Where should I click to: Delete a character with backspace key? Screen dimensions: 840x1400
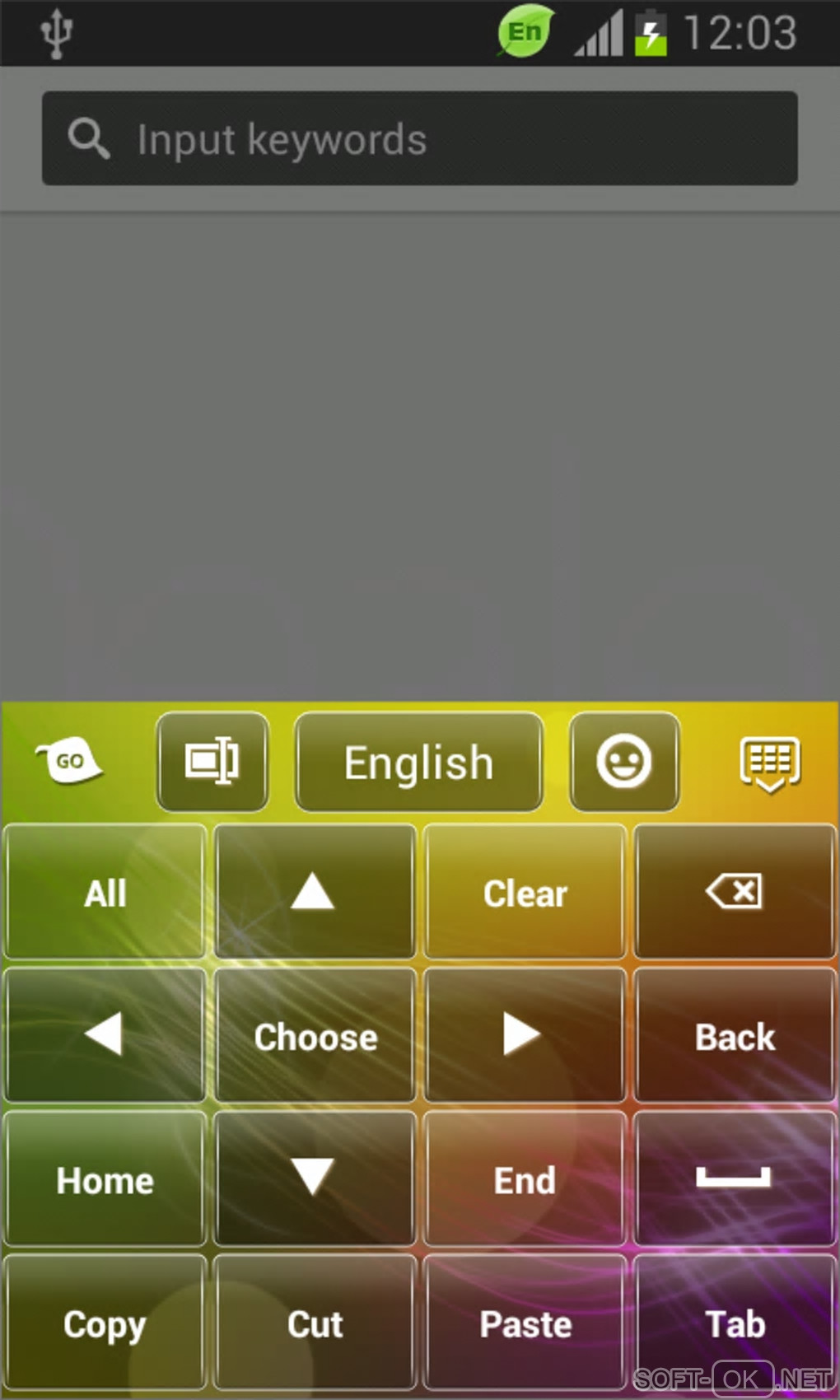735,893
